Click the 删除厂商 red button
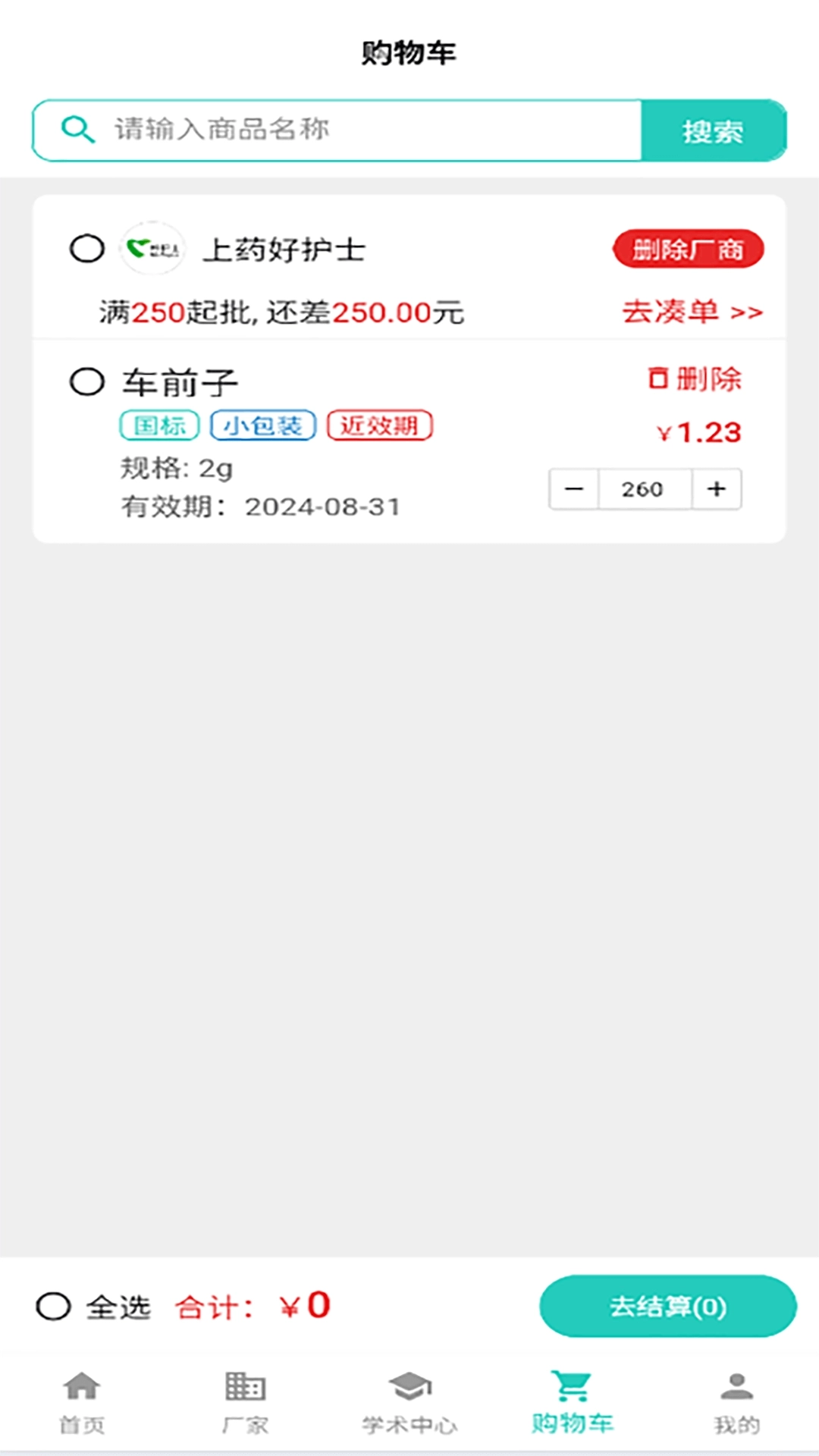This screenshot has width=819, height=1456. tap(687, 249)
